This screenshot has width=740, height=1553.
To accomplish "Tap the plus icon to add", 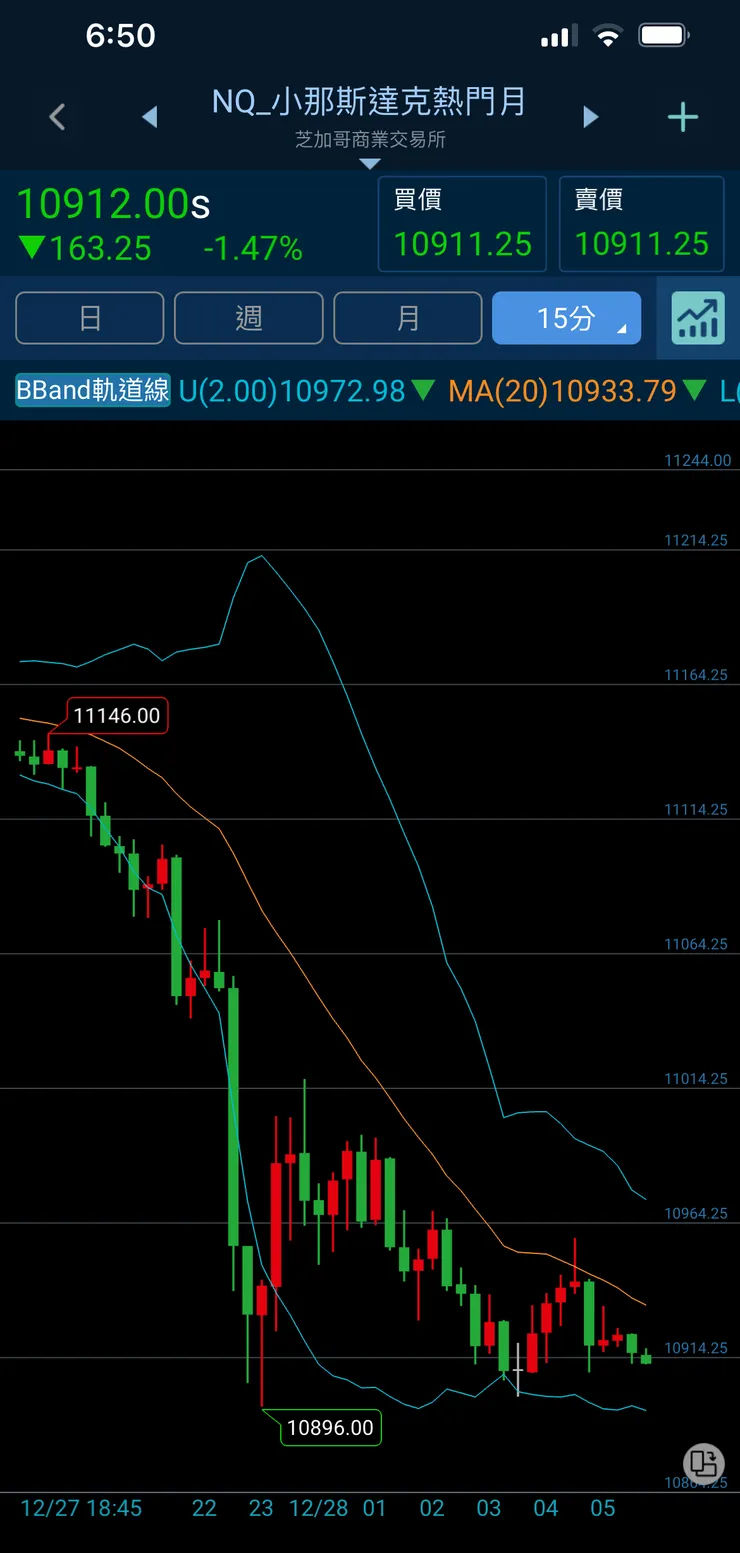I will [x=683, y=117].
